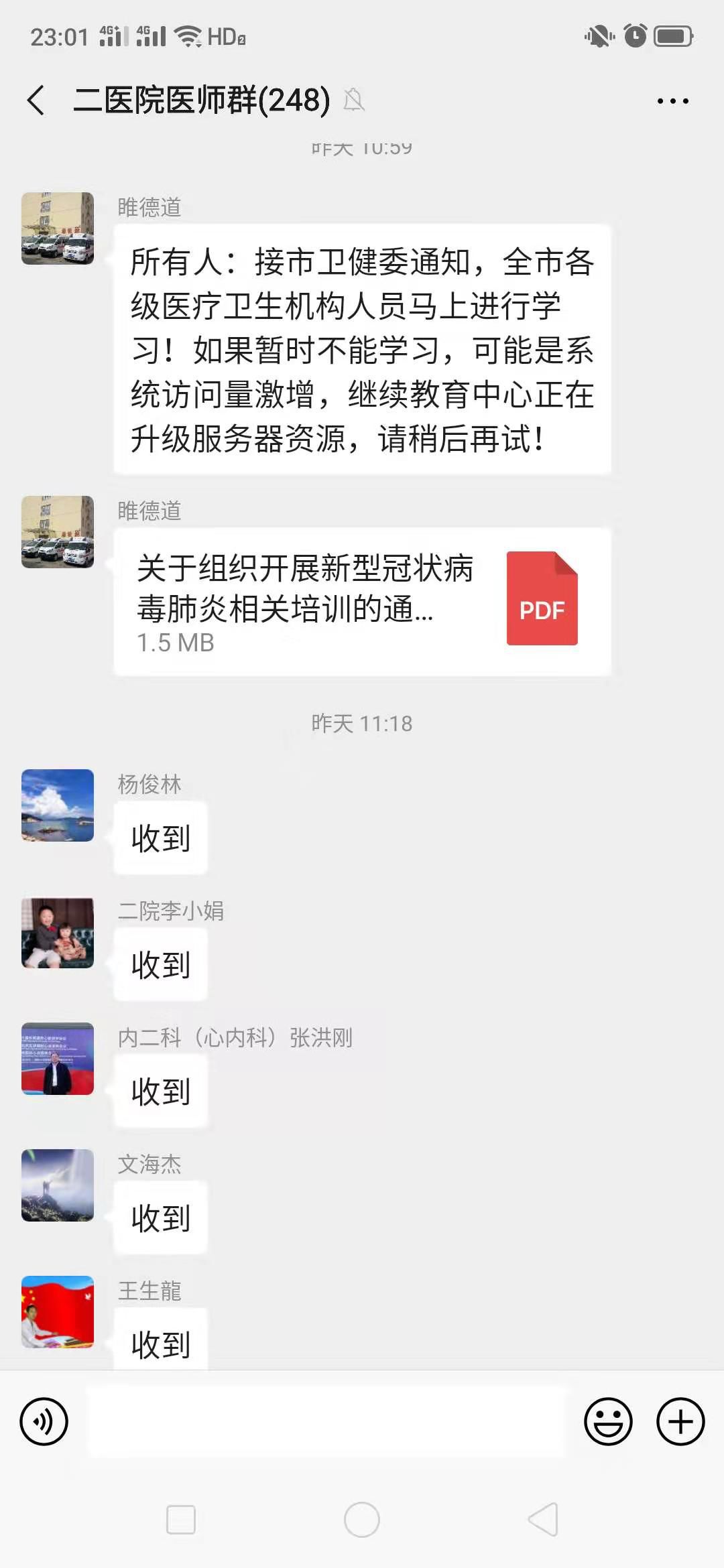Viewport: 724px width, 1568px height.
Task: Open avatar of 内二科（心内科）张洪刚
Action: click(58, 1059)
